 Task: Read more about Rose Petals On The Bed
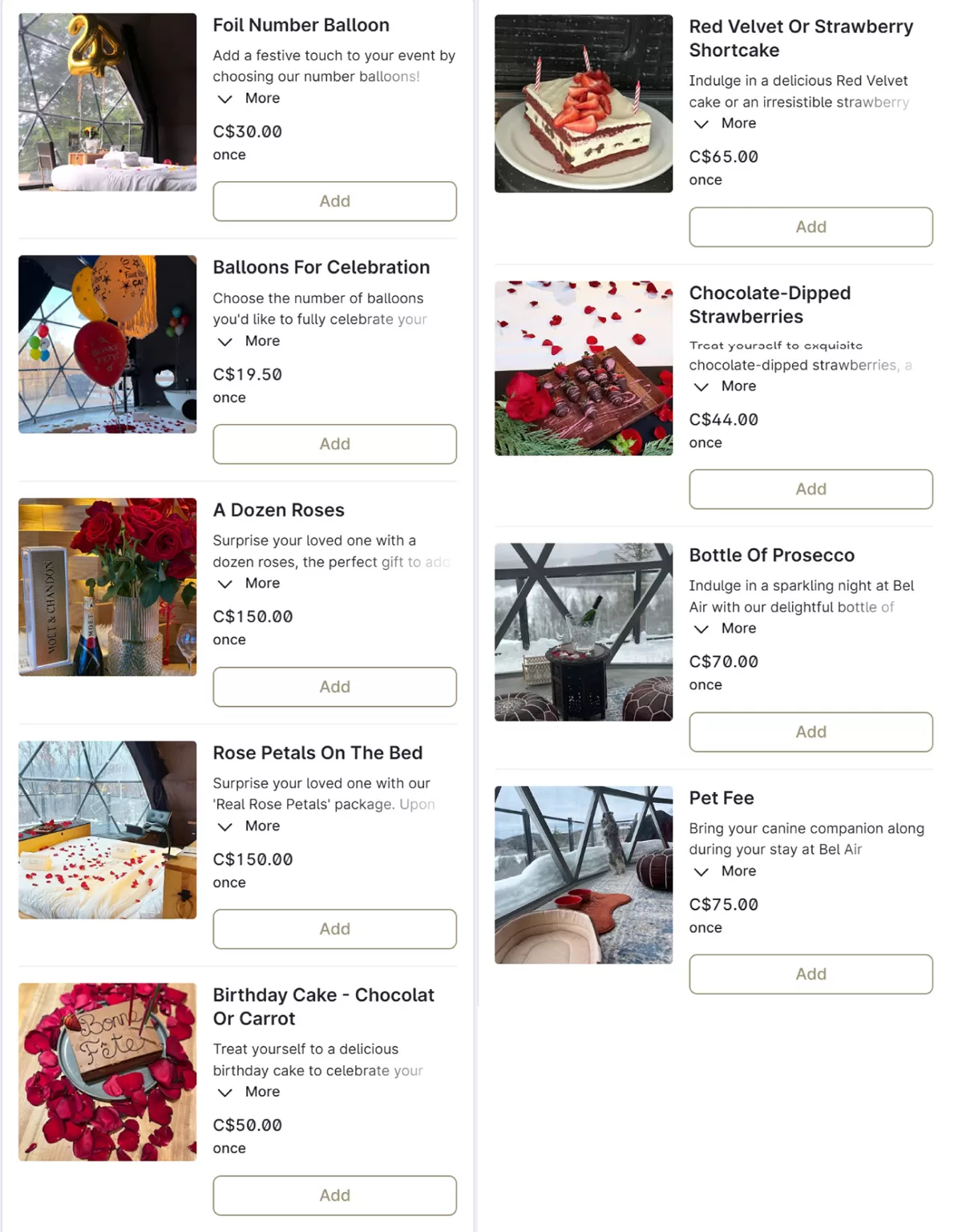pos(249,826)
